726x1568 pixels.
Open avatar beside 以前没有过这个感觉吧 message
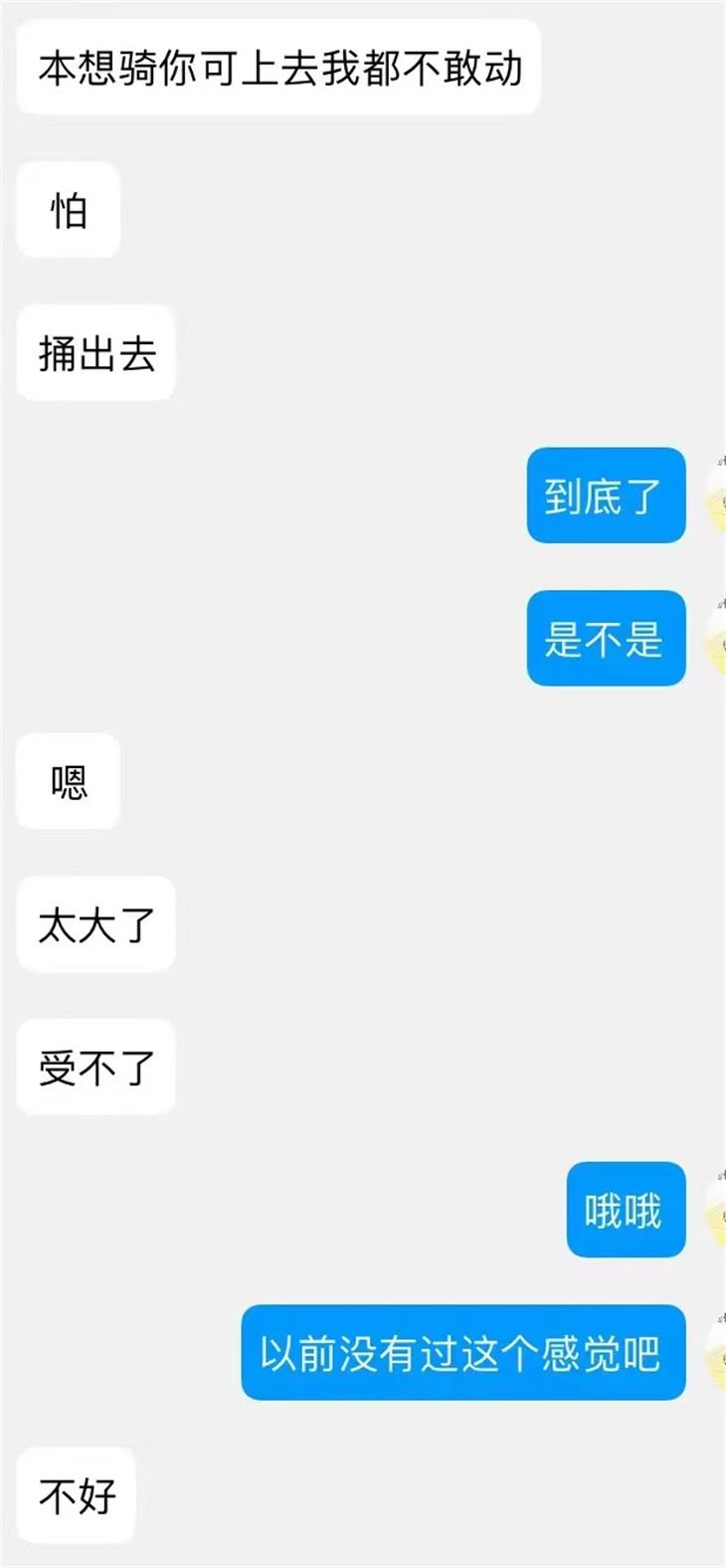pos(716,1352)
